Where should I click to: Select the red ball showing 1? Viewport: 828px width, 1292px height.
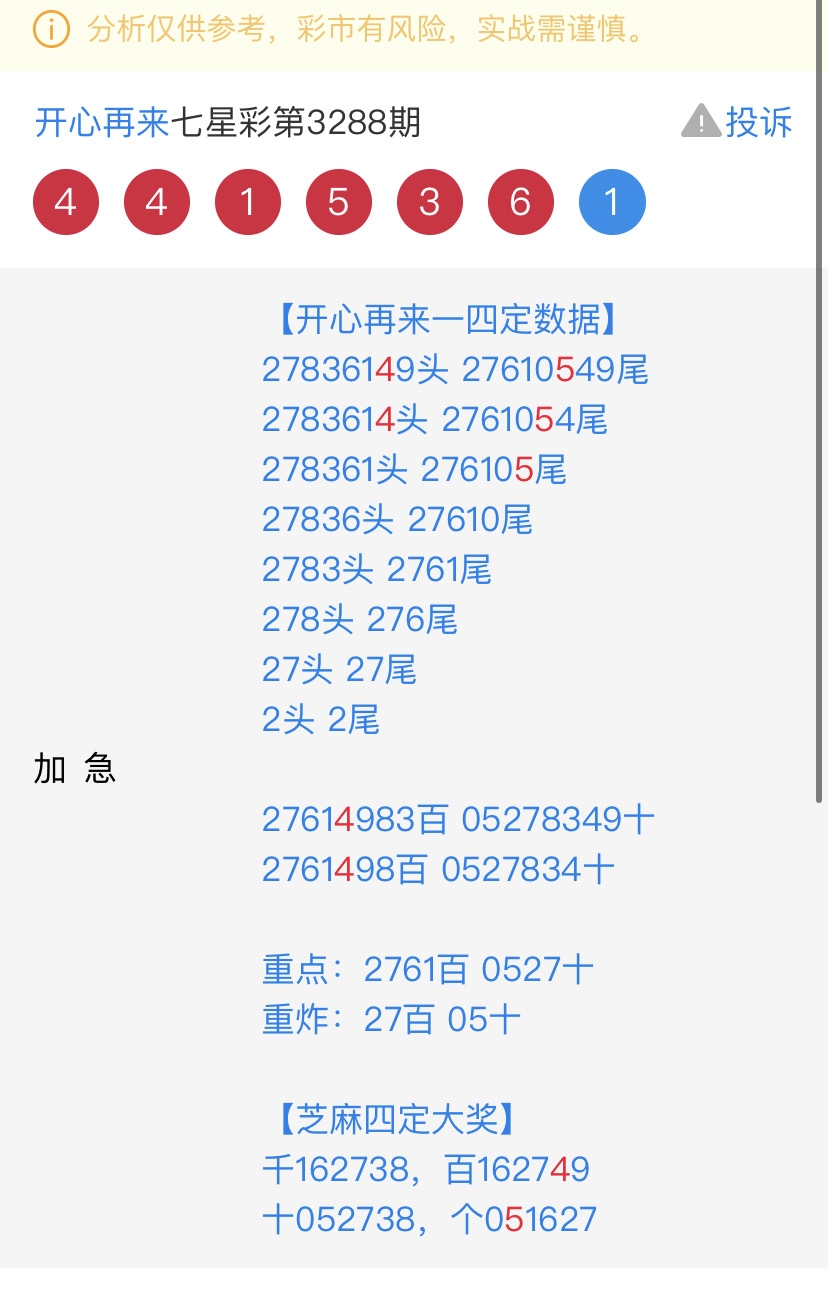[x=248, y=201]
